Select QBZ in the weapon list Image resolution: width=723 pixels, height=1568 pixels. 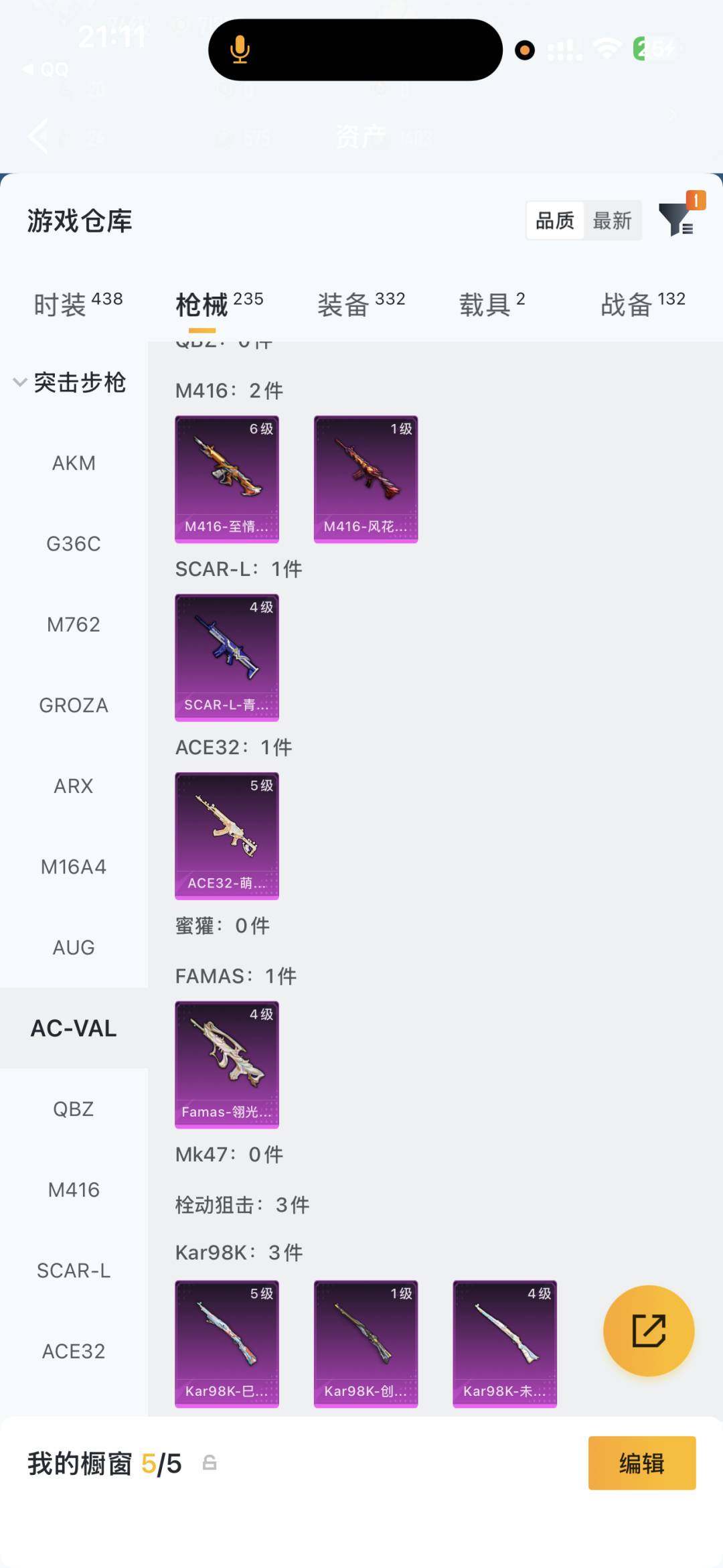74,1109
